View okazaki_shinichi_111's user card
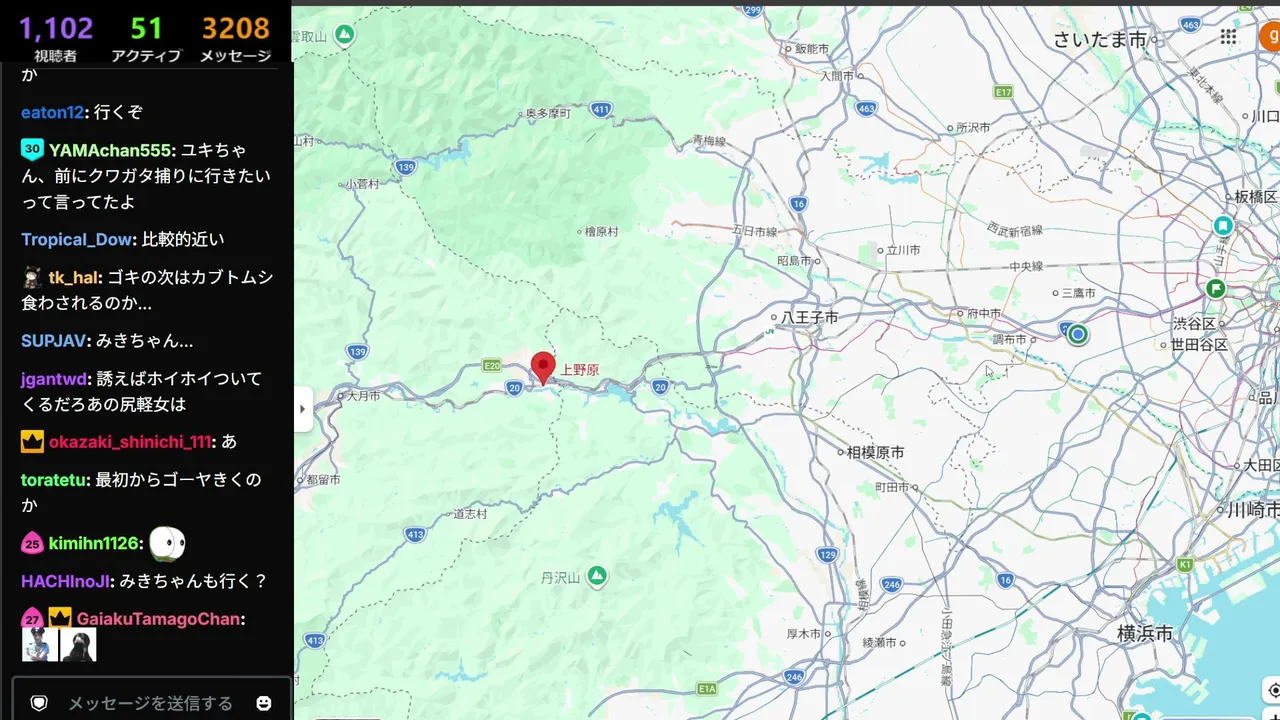 point(130,442)
